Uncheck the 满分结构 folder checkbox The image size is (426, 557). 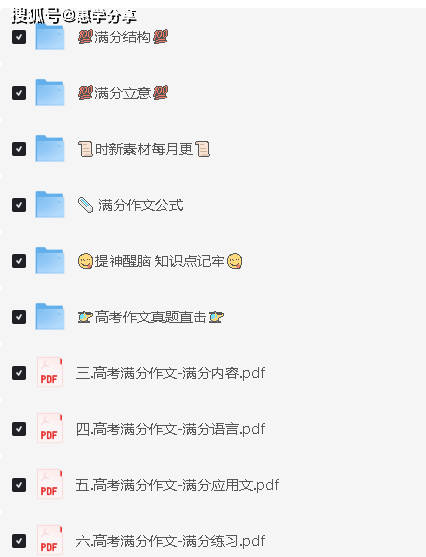(x=19, y=37)
